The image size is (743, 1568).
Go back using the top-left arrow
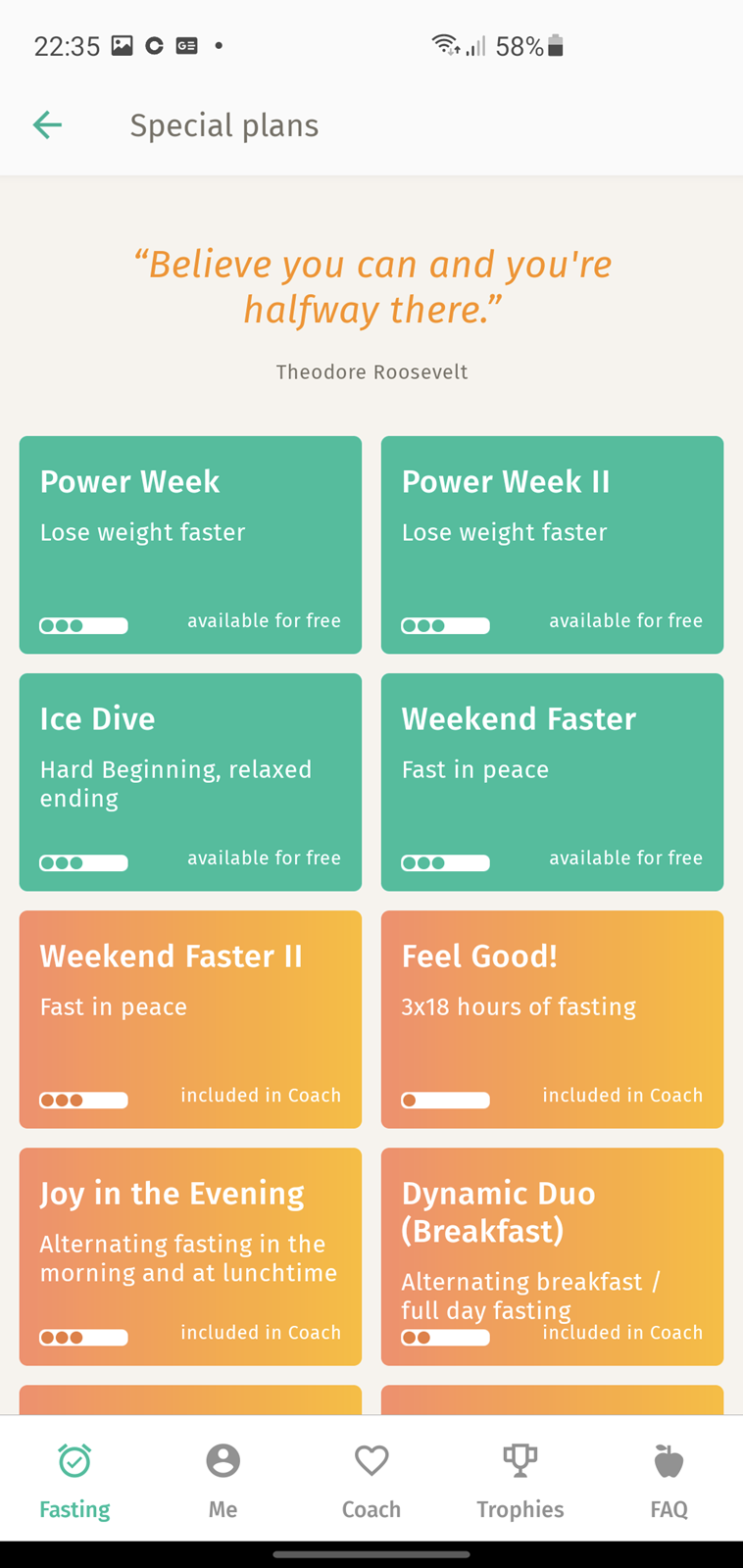click(x=47, y=125)
